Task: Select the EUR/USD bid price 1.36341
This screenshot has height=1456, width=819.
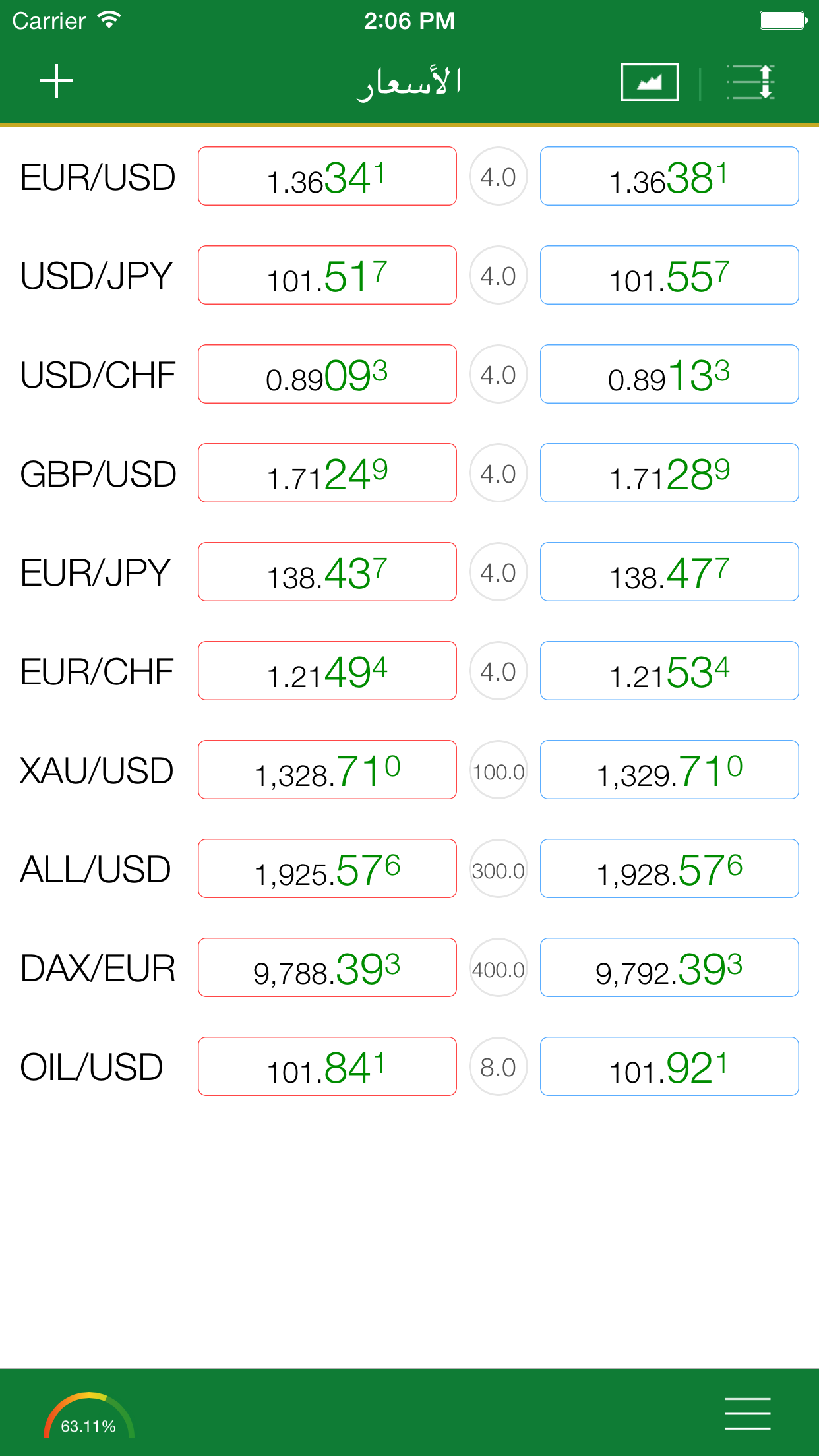Action: 327,176
